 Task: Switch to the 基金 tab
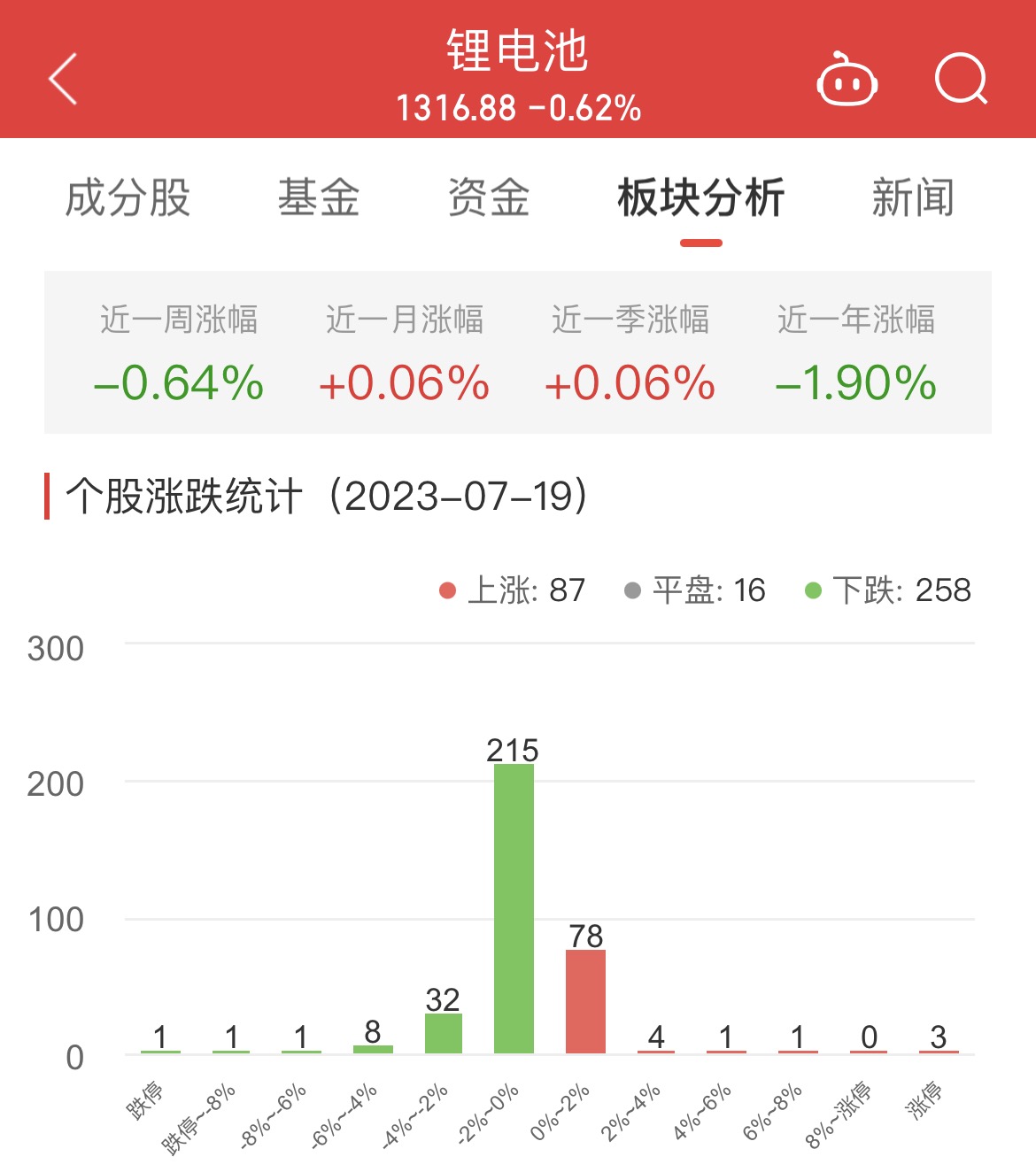click(319, 197)
